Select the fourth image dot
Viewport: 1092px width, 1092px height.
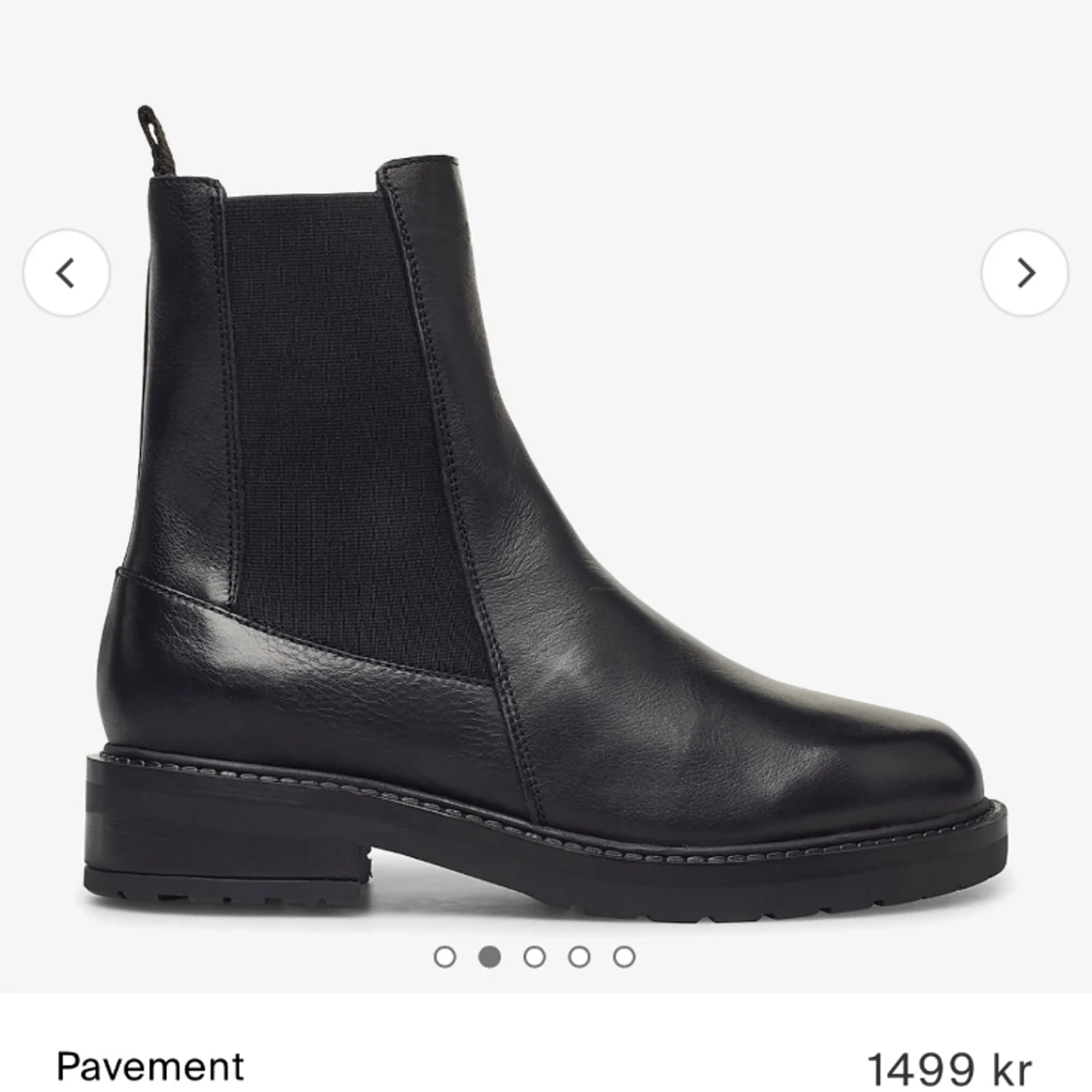point(579,957)
